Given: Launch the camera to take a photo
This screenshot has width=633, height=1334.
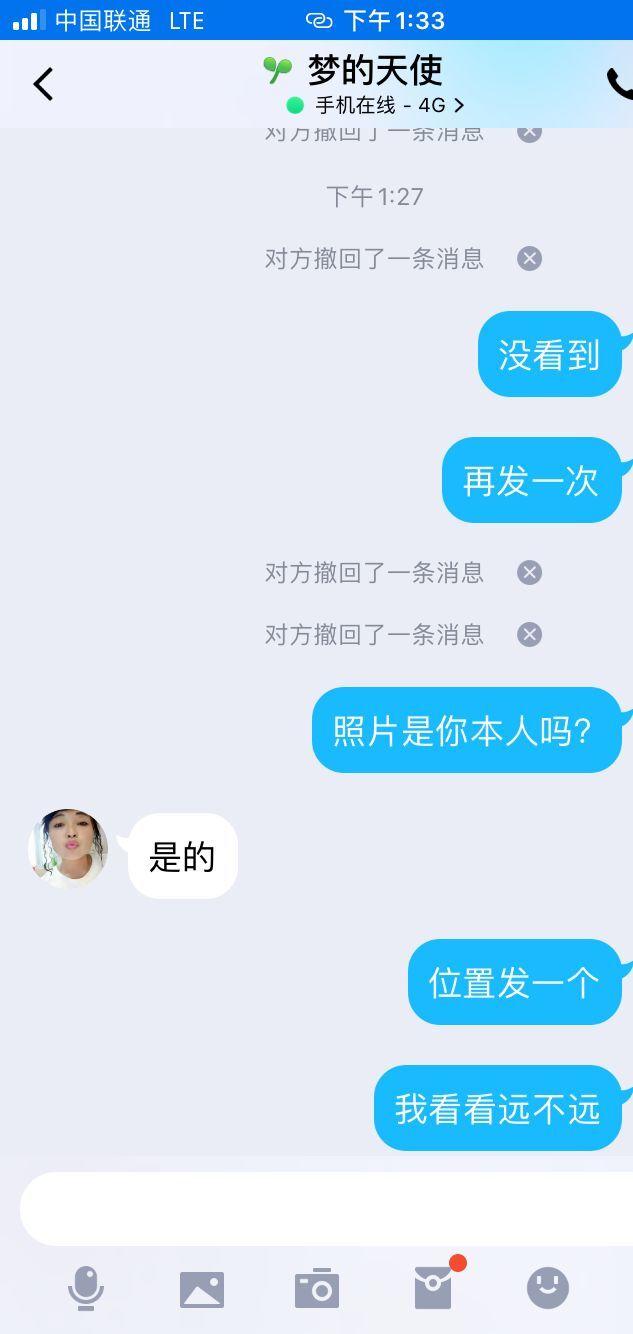Looking at the screenshot, I should tap(317, 1289).
